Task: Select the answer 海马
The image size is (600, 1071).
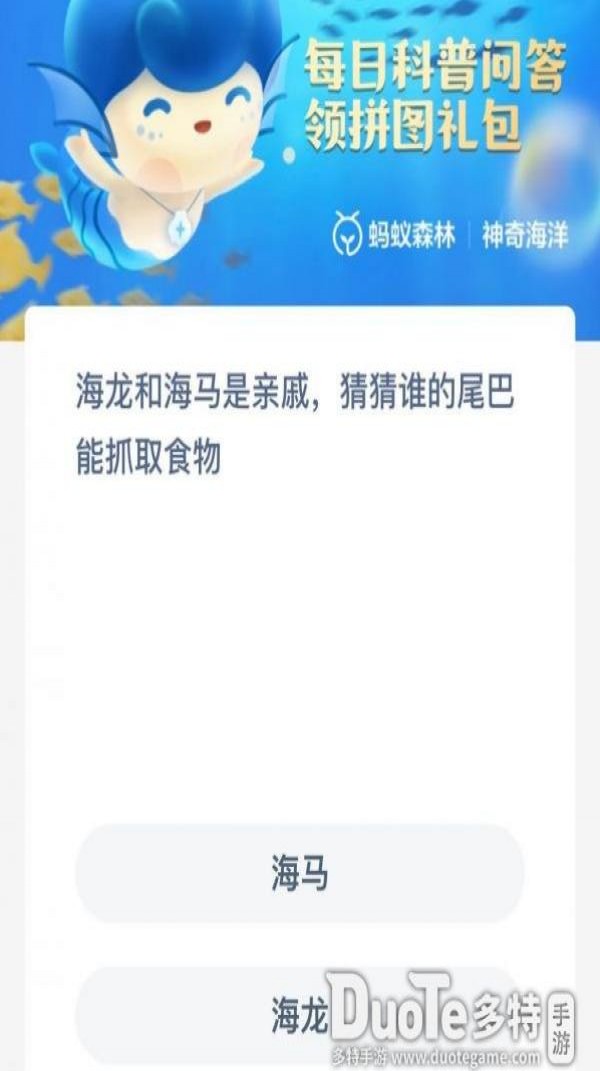Action: click(x=300, y=874)
